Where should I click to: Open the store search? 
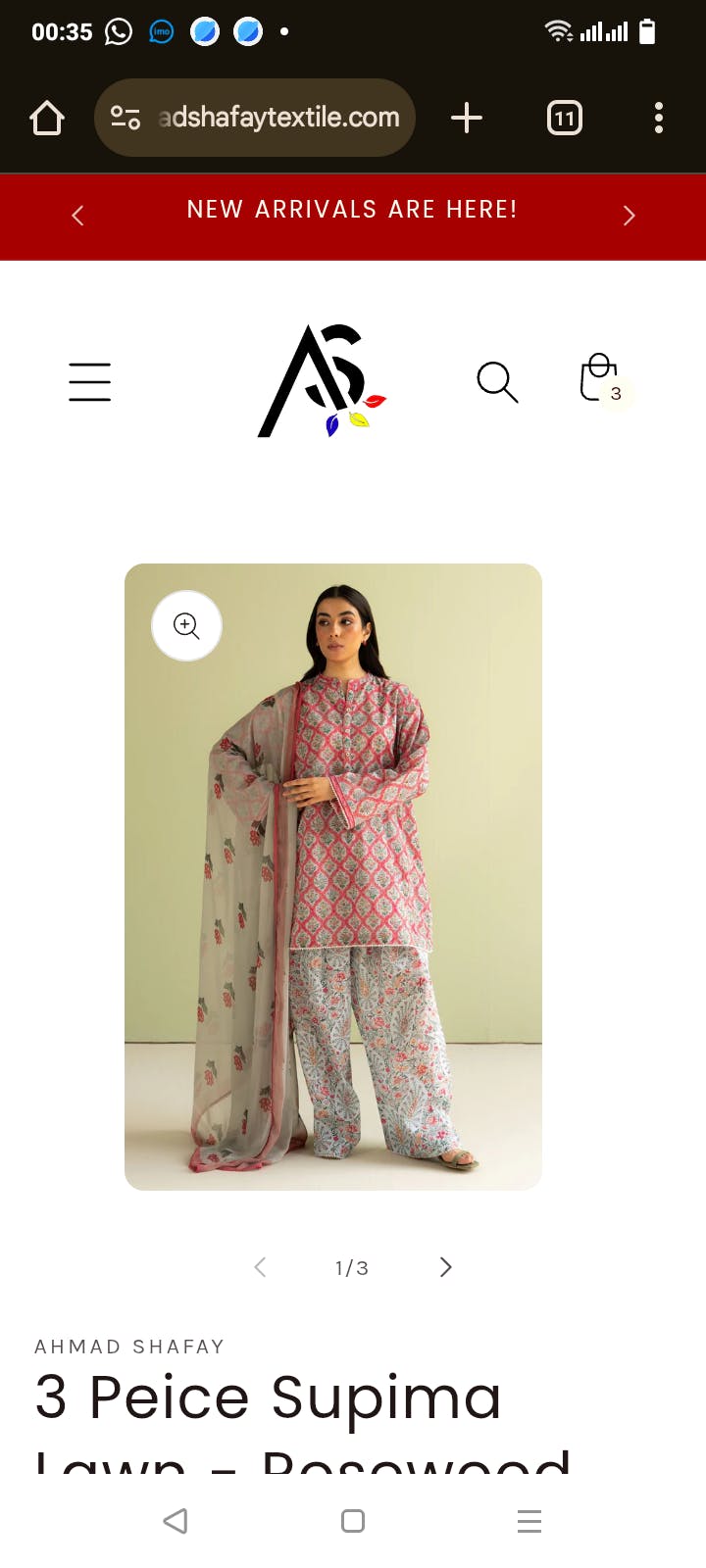pos(497,381)
